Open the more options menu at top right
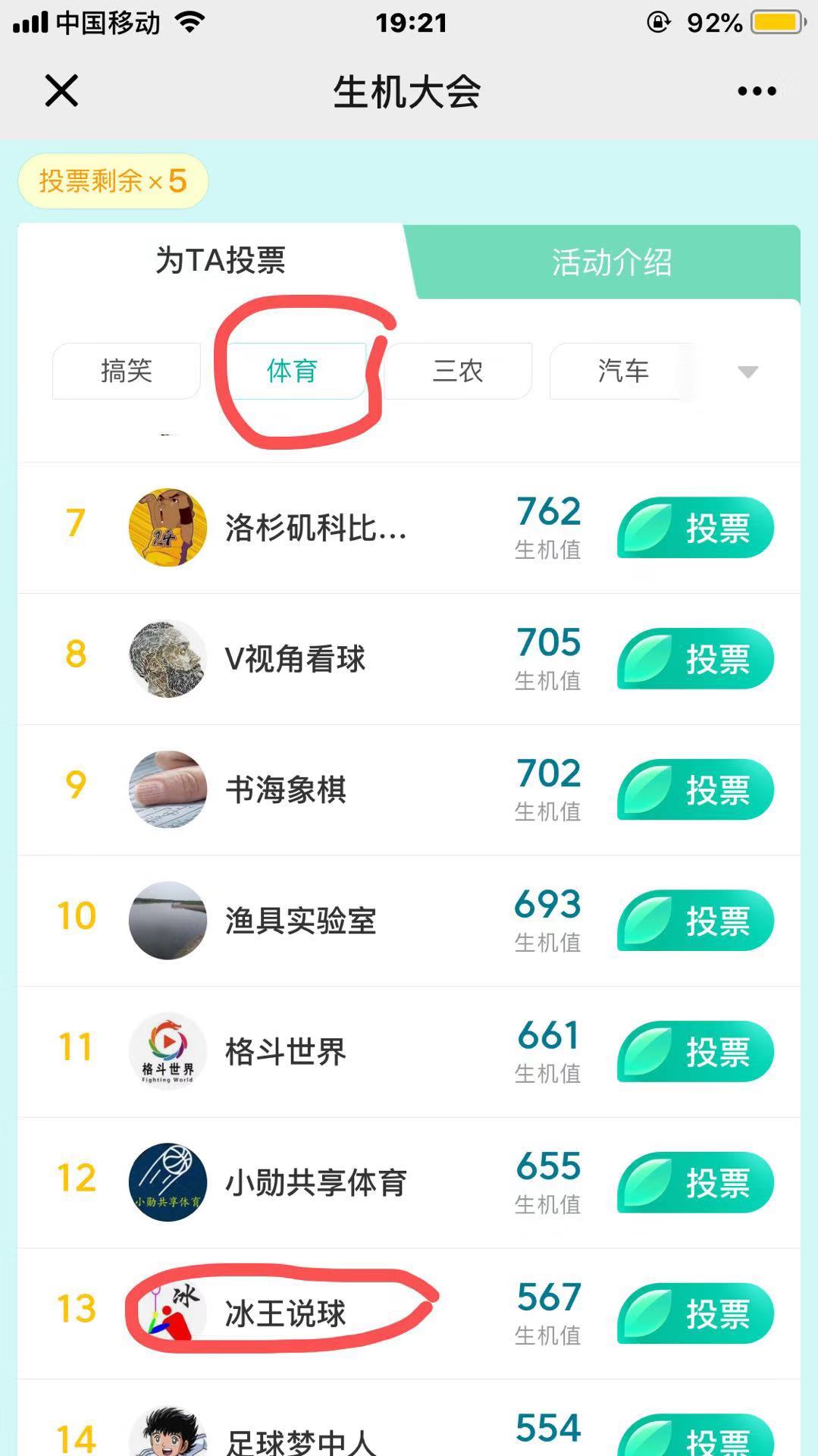The height and width of the screenshot is (1456, 818). coord(755,90)
